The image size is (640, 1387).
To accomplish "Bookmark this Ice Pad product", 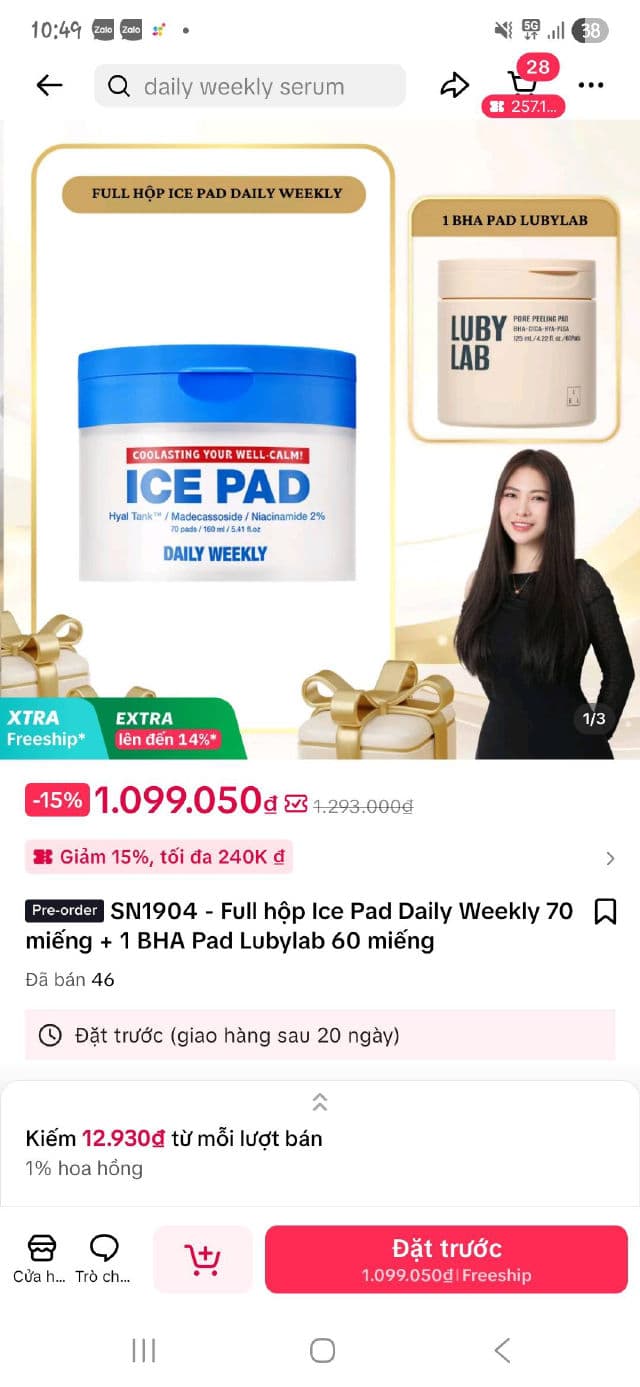I will tap(605, 912).
